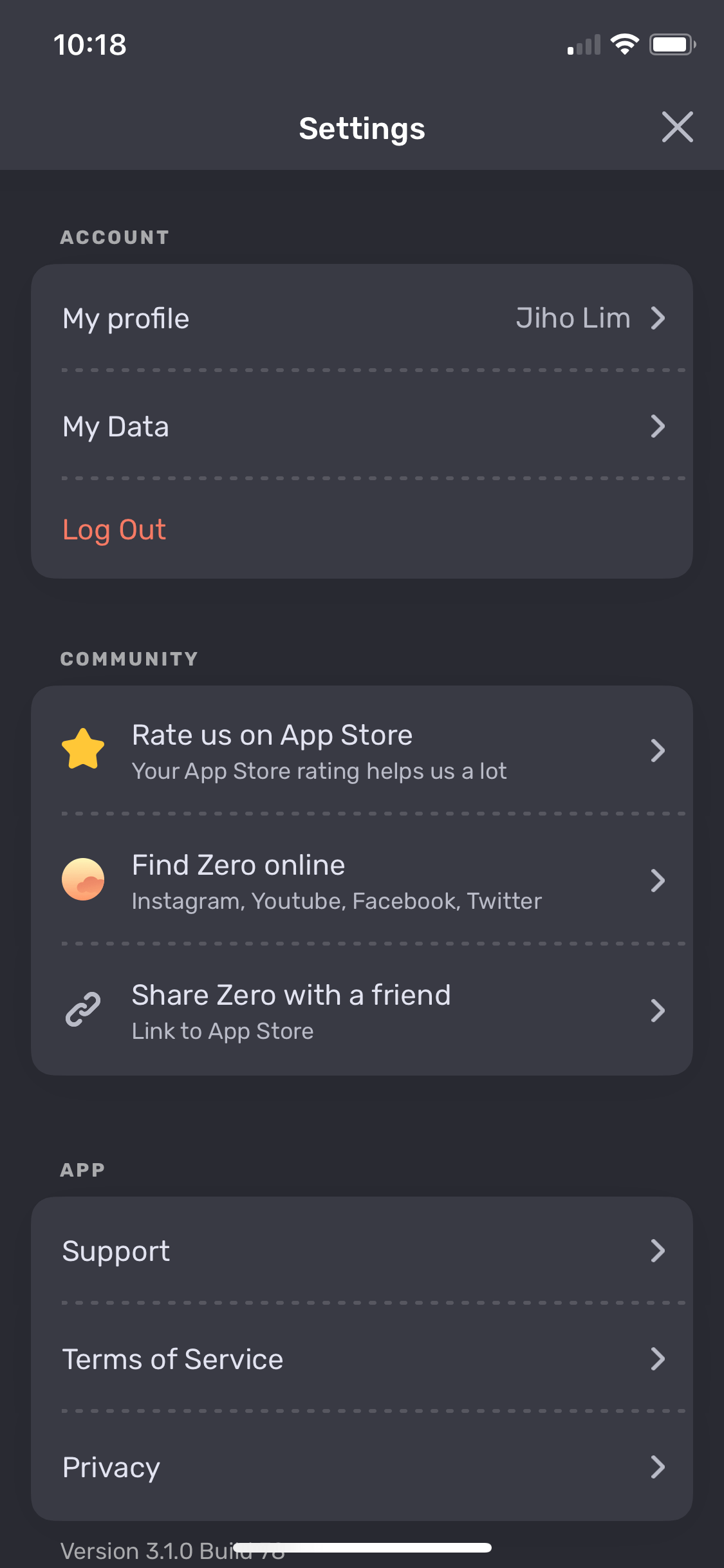Screen dimensions: 724x1568
Task: Share Zero with a friend
Action: pos(362,1010)
